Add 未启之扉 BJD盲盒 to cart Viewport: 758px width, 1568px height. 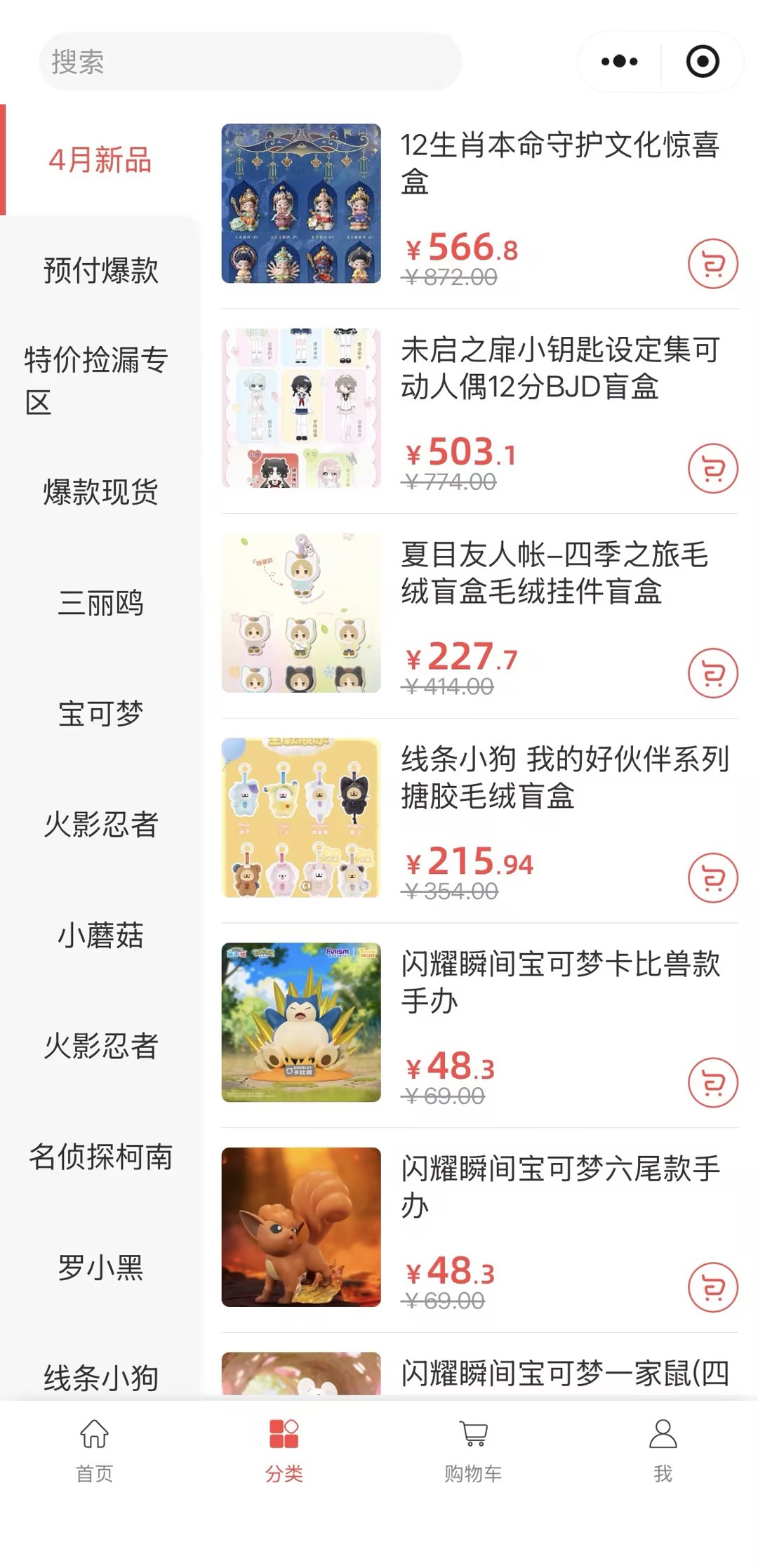[x=712, y=468]
